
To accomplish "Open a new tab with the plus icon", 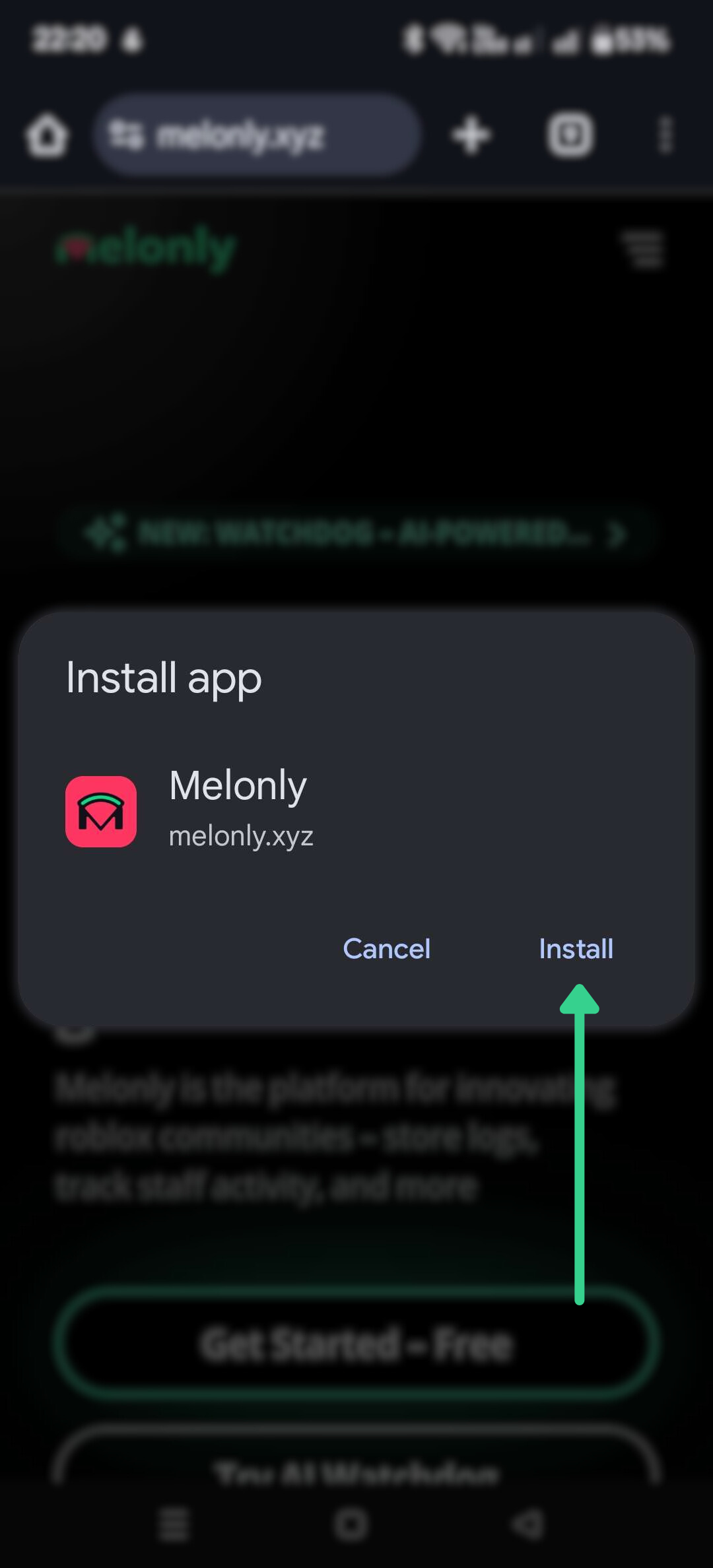I will [470, 135].
